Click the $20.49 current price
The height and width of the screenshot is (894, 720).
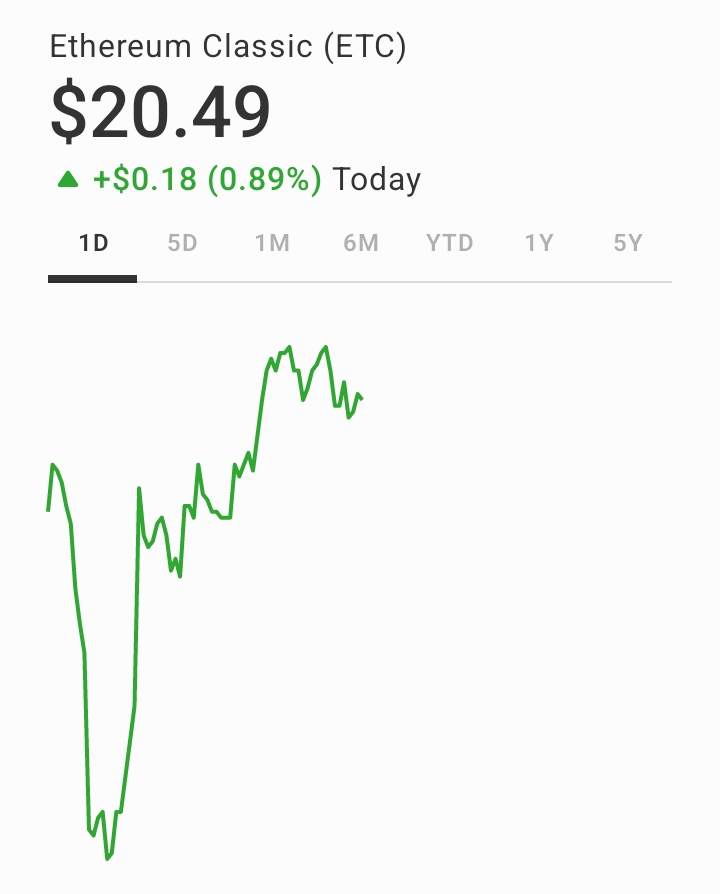click(x=163, y=110)
